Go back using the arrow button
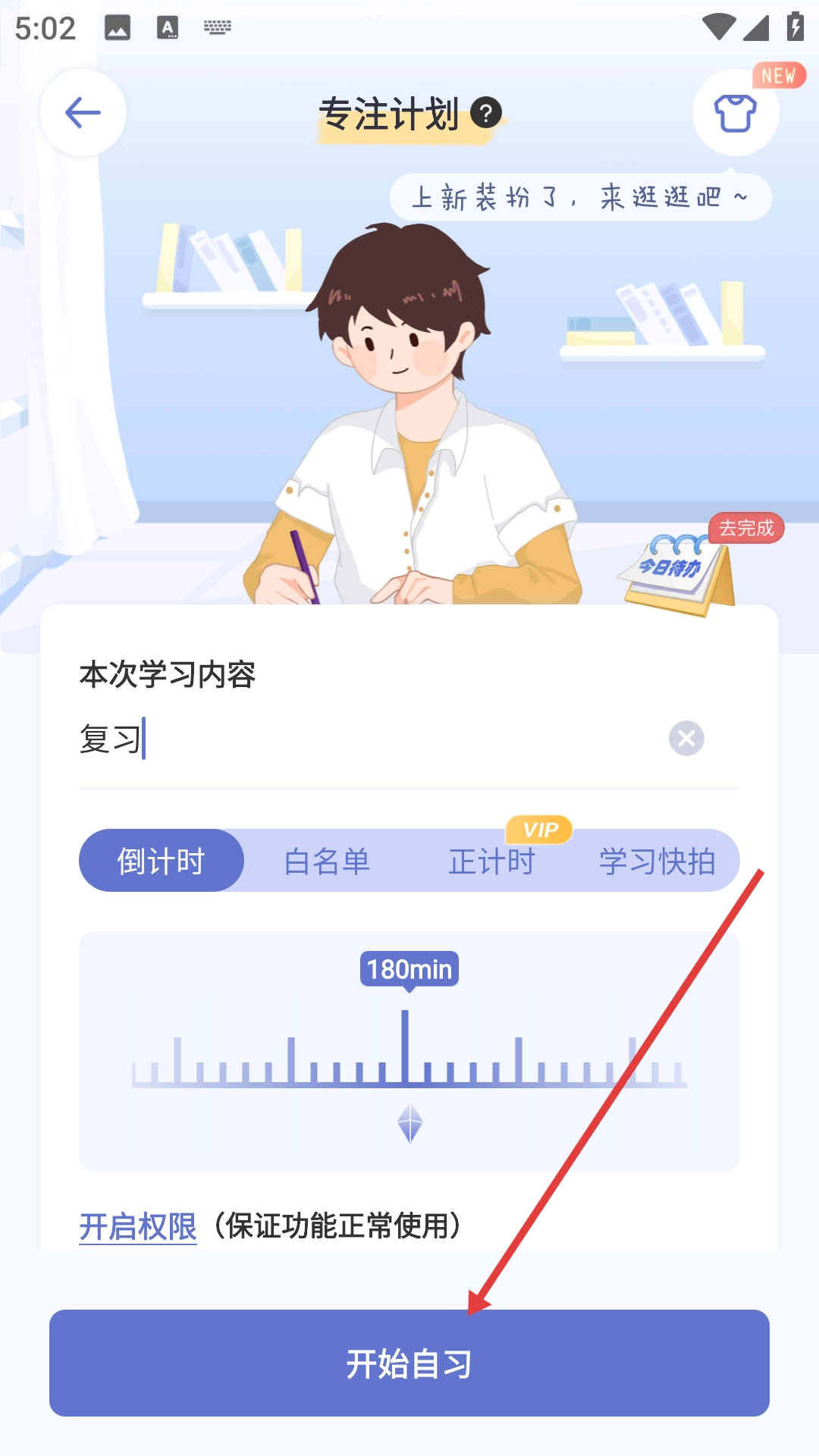819x1456 pixels. point(83,113)
